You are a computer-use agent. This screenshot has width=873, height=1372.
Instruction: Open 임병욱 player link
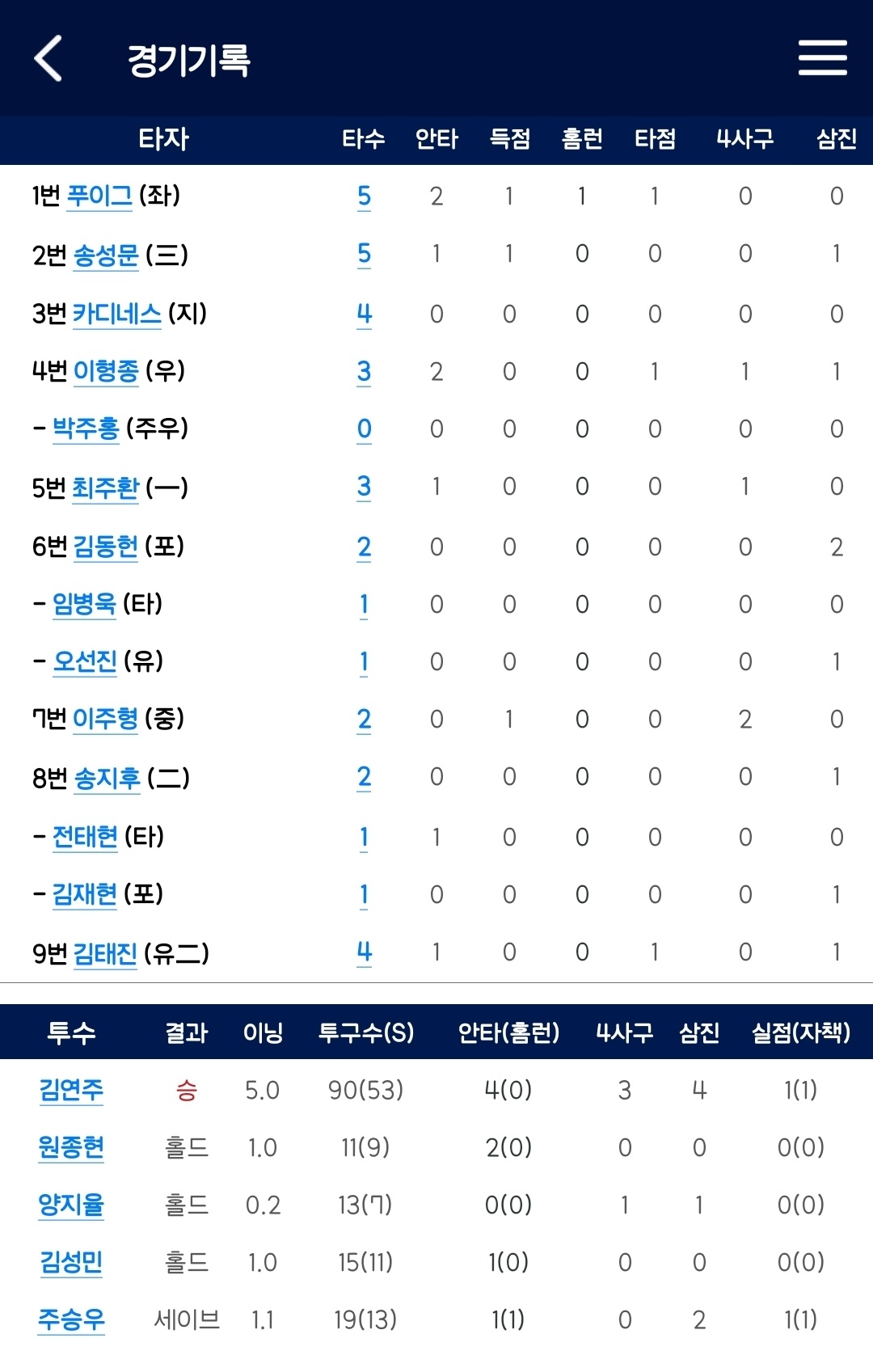pos(84,604)
